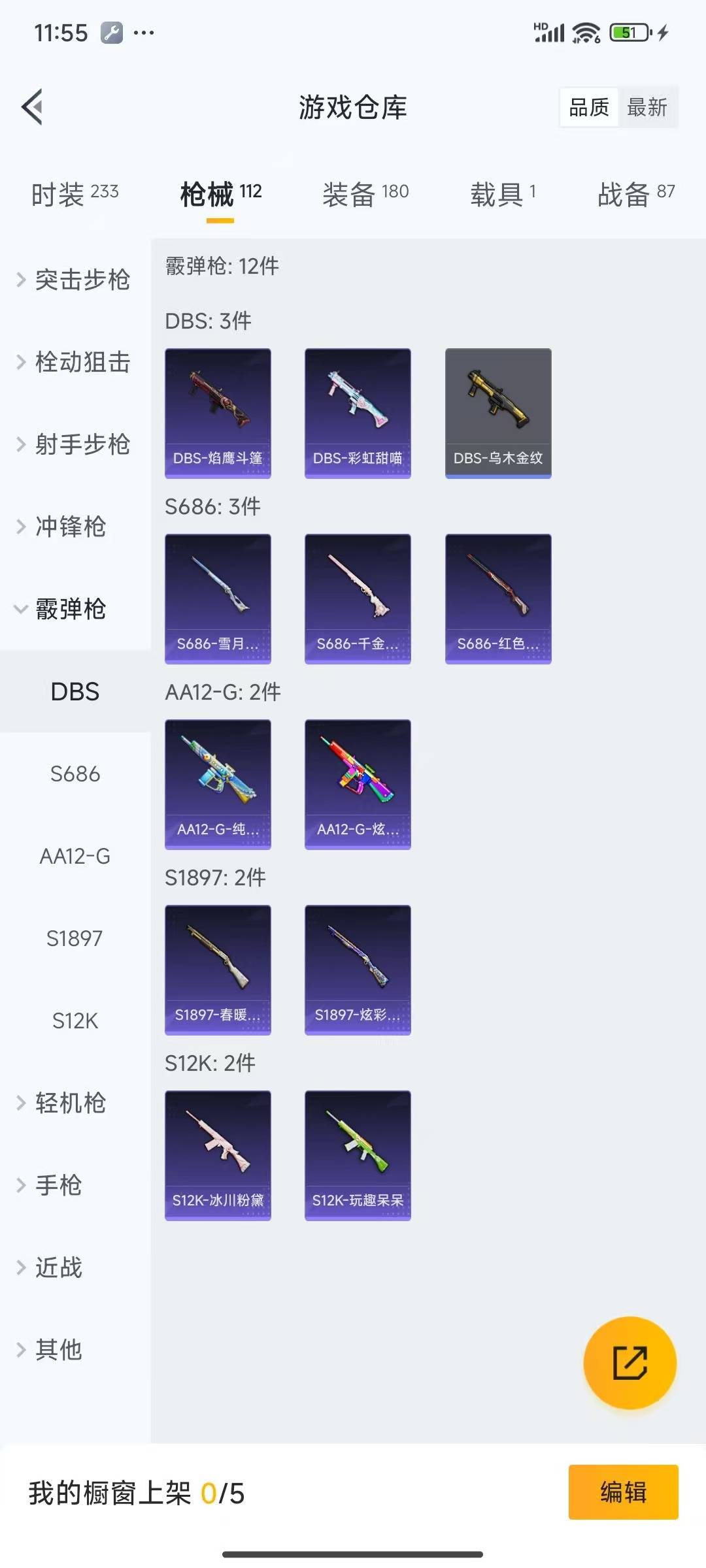This screenshot has width=706, height=1568.
Task: Sort items by 最新
Action: coord(647,107)
